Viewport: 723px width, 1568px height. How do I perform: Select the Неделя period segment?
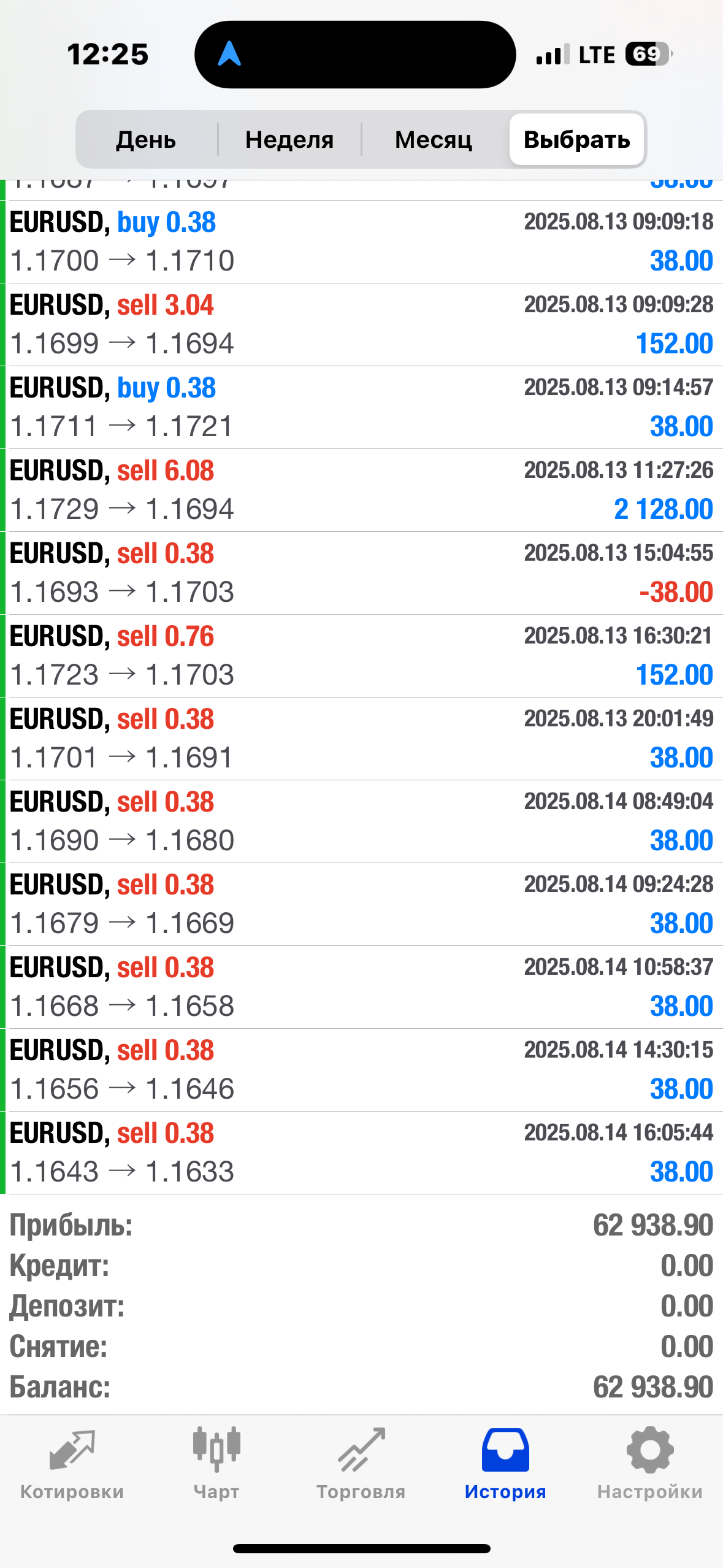coord(289,140)
